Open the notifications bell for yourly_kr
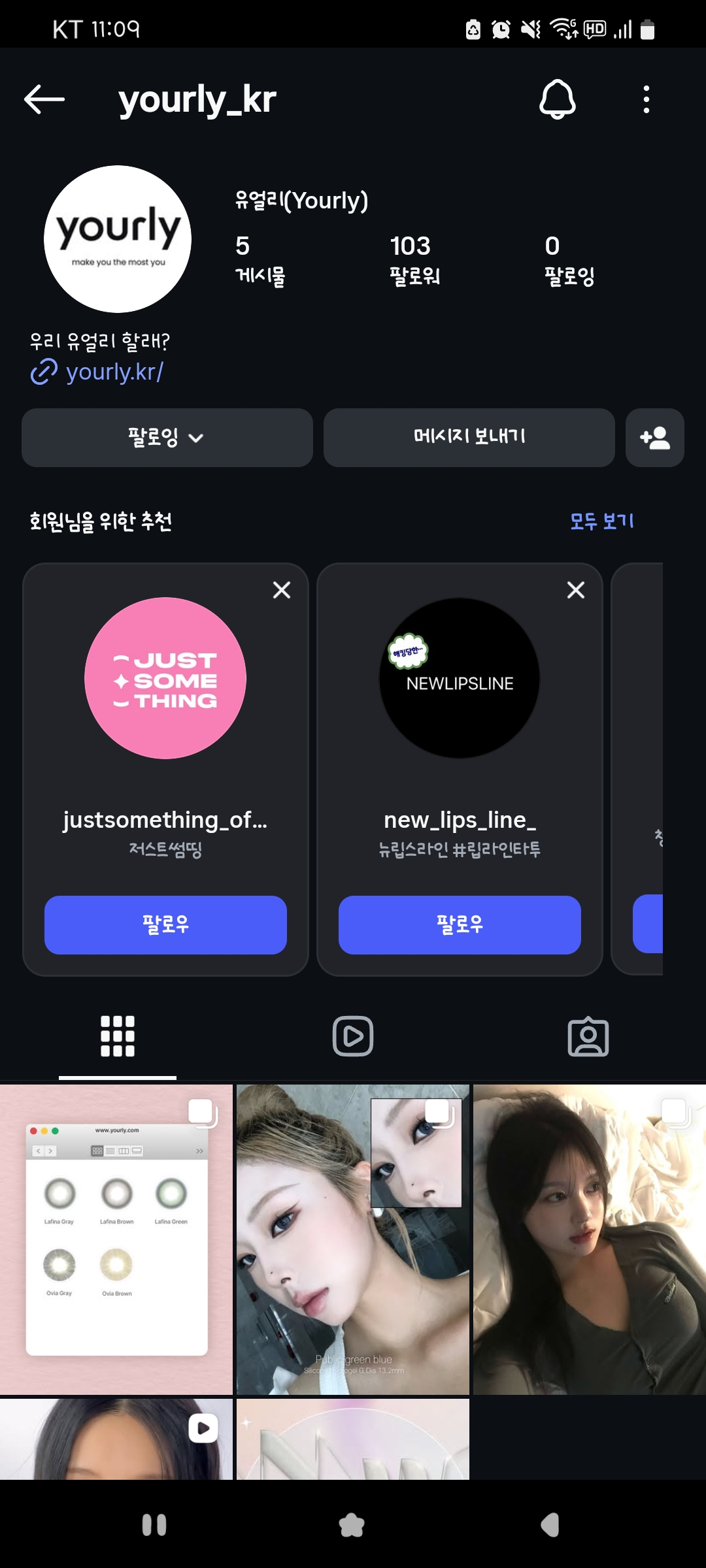Screen dimensions: 706x1568 click(557, 99)
